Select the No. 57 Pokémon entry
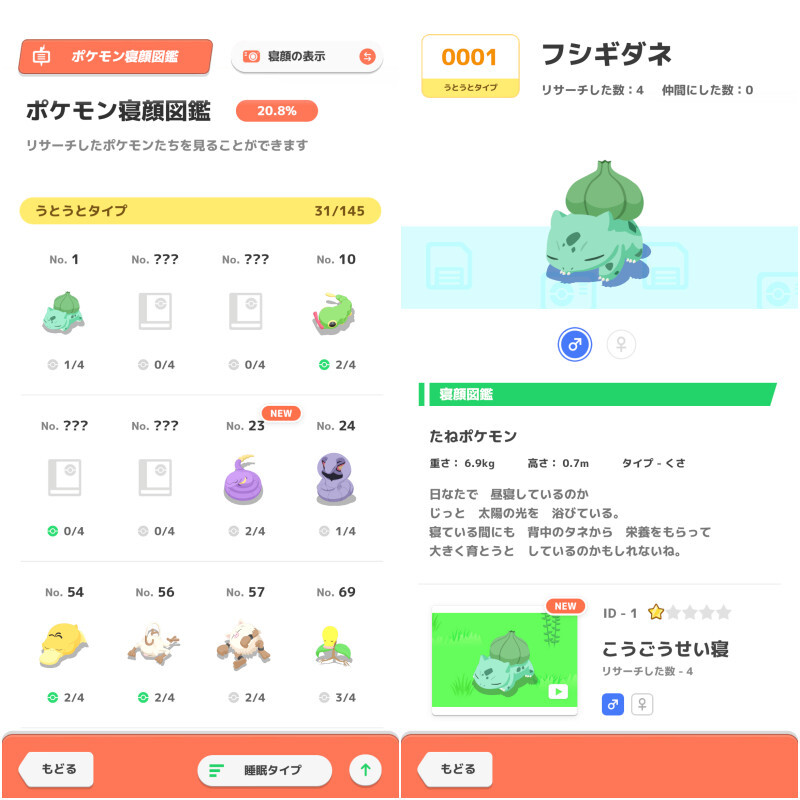The height and width of the screenshot is (800, 800). click(244, 645)
